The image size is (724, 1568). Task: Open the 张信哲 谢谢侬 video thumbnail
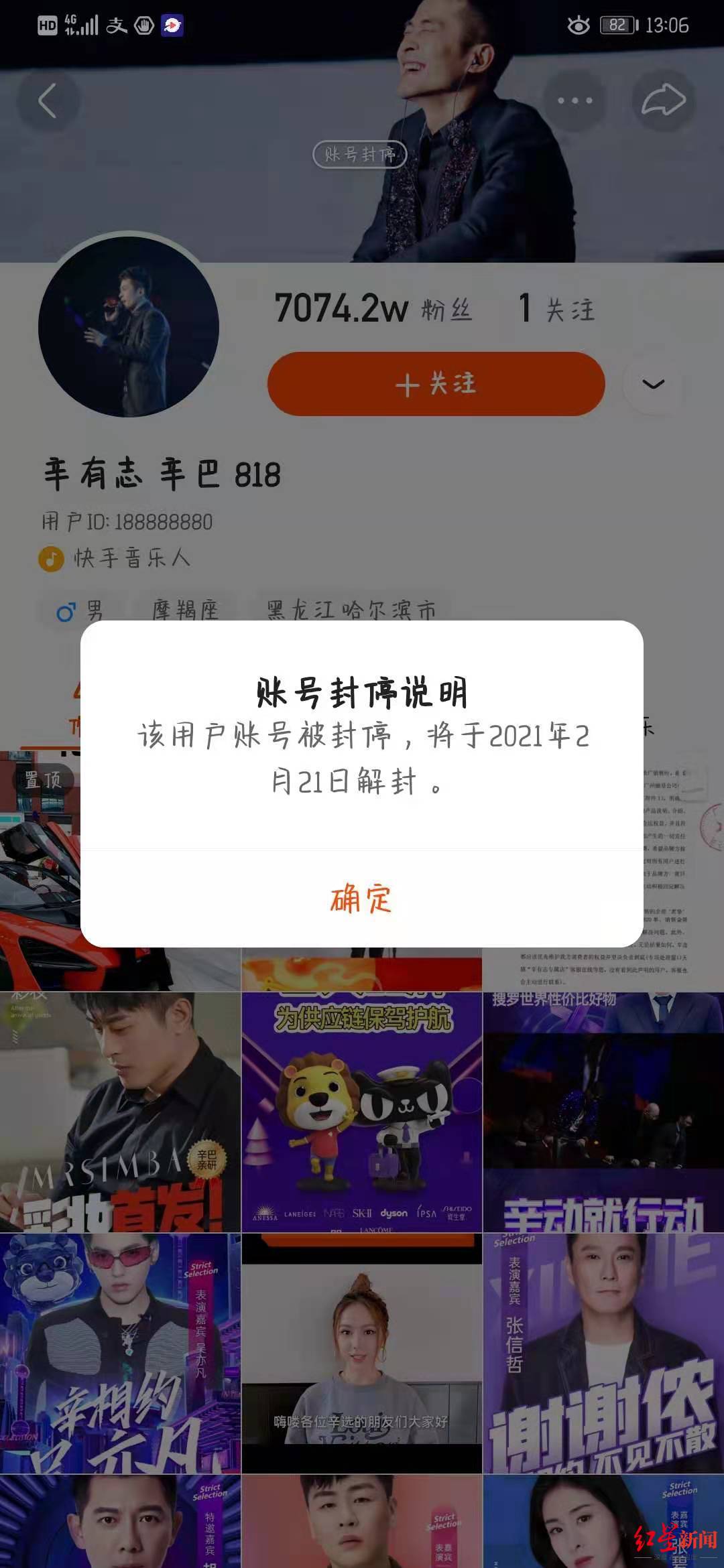pos(603,1354)
